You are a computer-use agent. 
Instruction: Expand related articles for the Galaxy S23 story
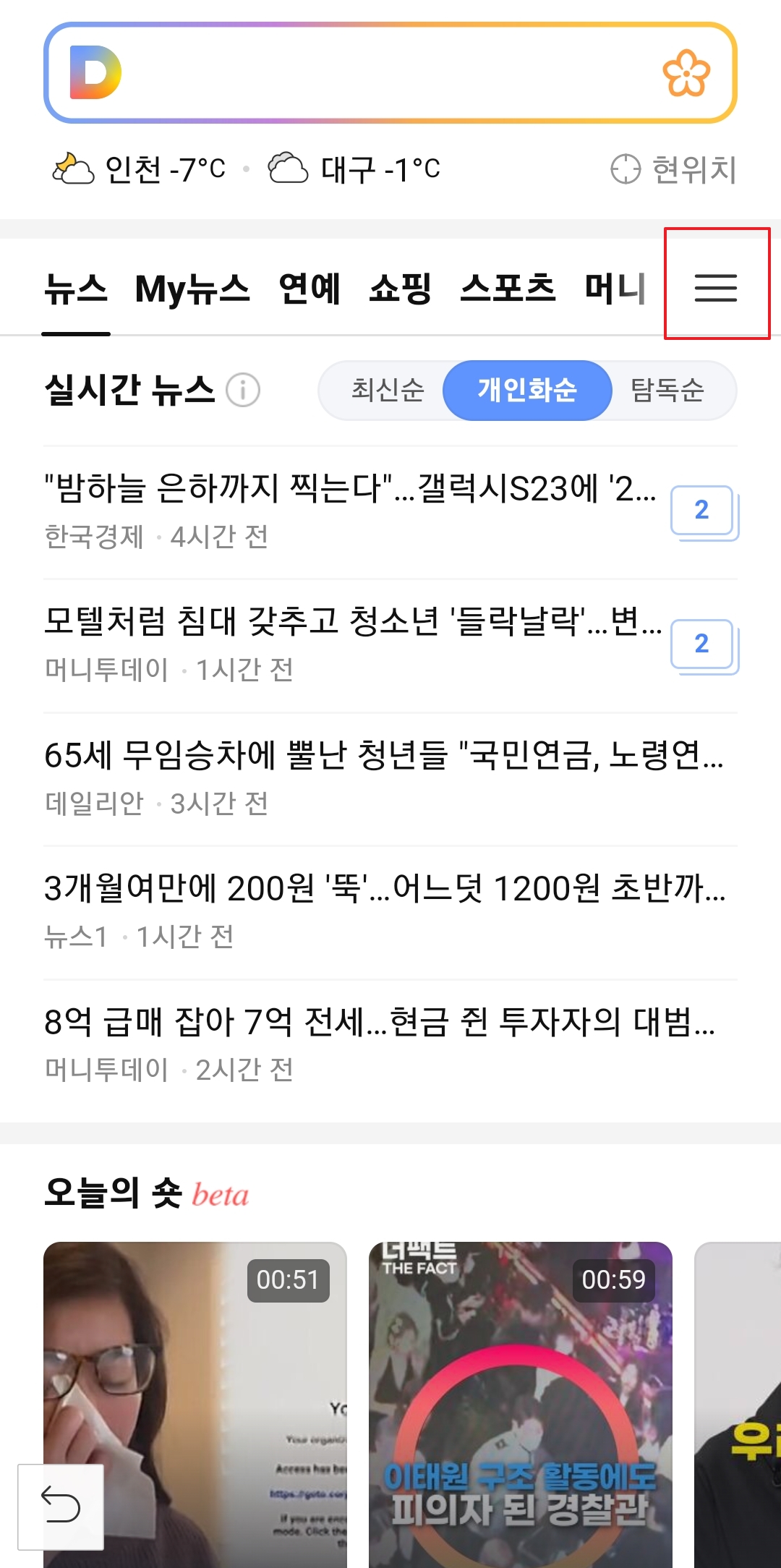(701, 510)
